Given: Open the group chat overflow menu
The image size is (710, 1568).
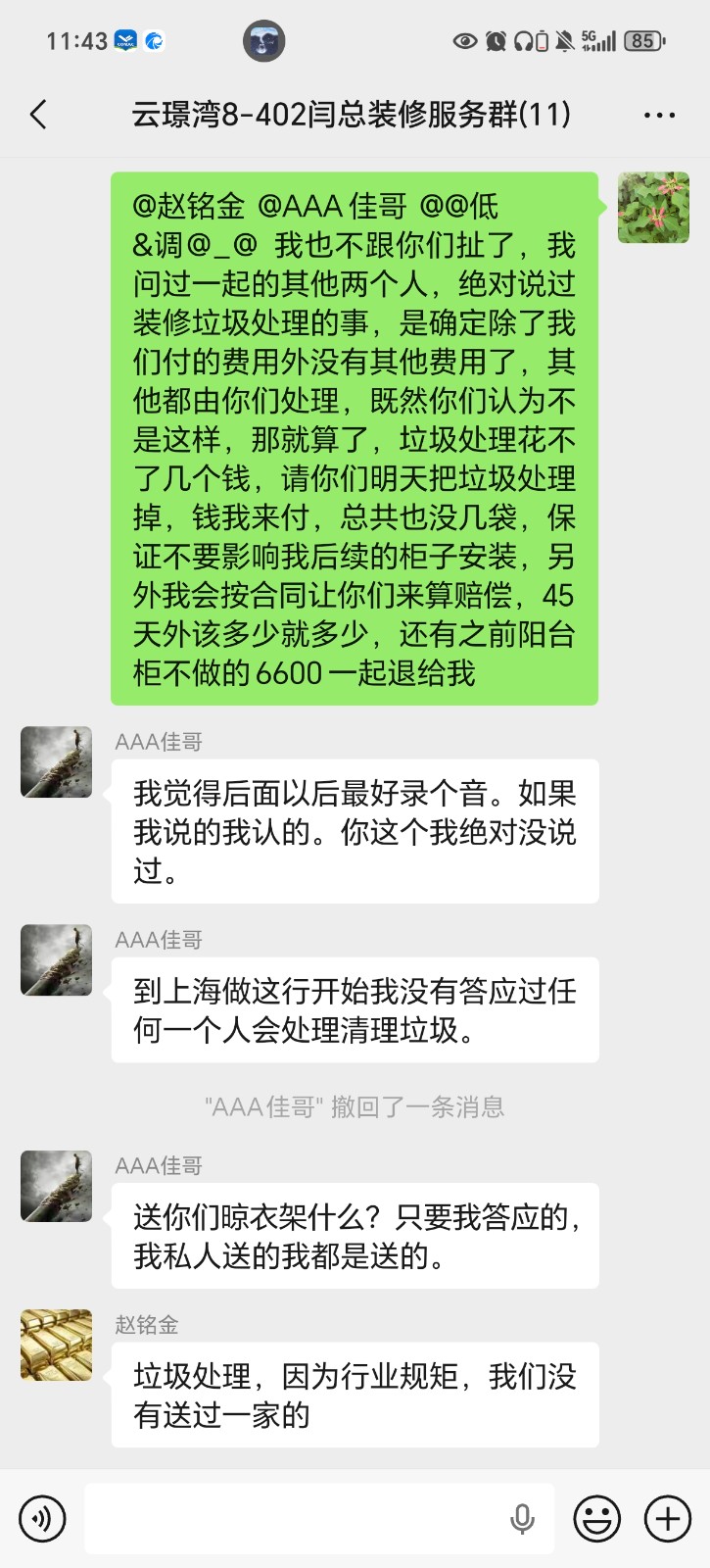Looking at the screenshot, I should [x=659, y=115].
